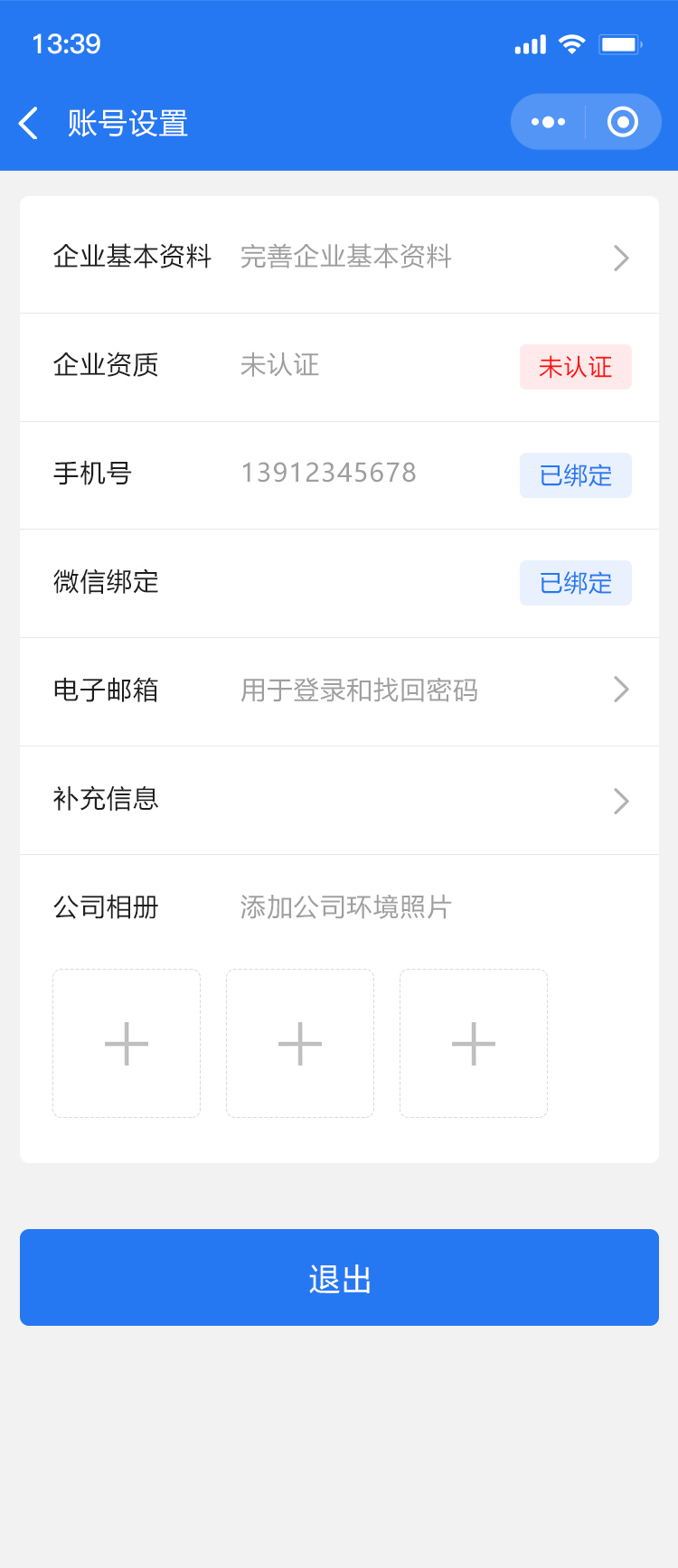This screenshot has height=1568, width=678.
Task: Open the mini program more-options menu
Action: click(x=548, y=122)
